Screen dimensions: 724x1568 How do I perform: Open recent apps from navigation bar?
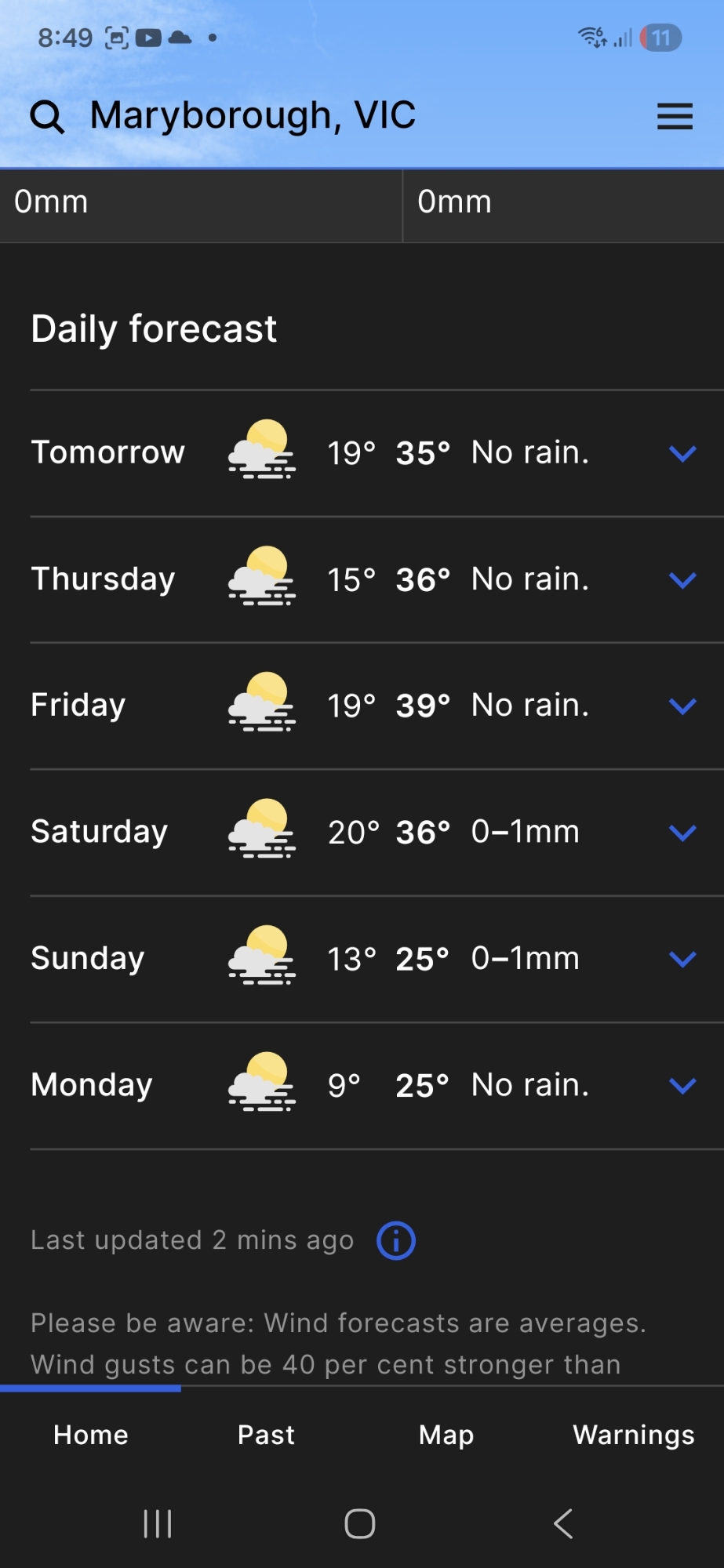click(x=158, y=1524)
